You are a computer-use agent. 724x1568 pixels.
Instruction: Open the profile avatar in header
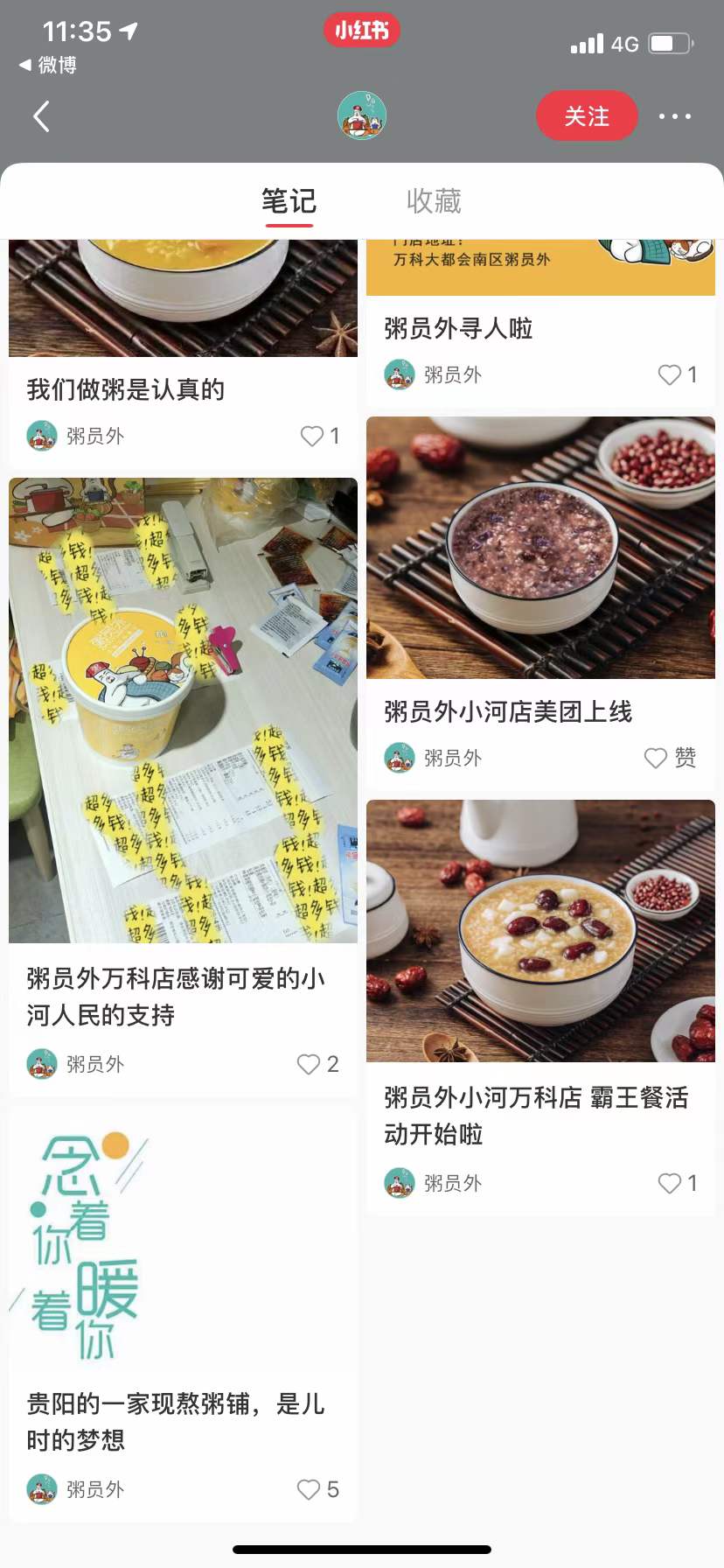(362, 115)
